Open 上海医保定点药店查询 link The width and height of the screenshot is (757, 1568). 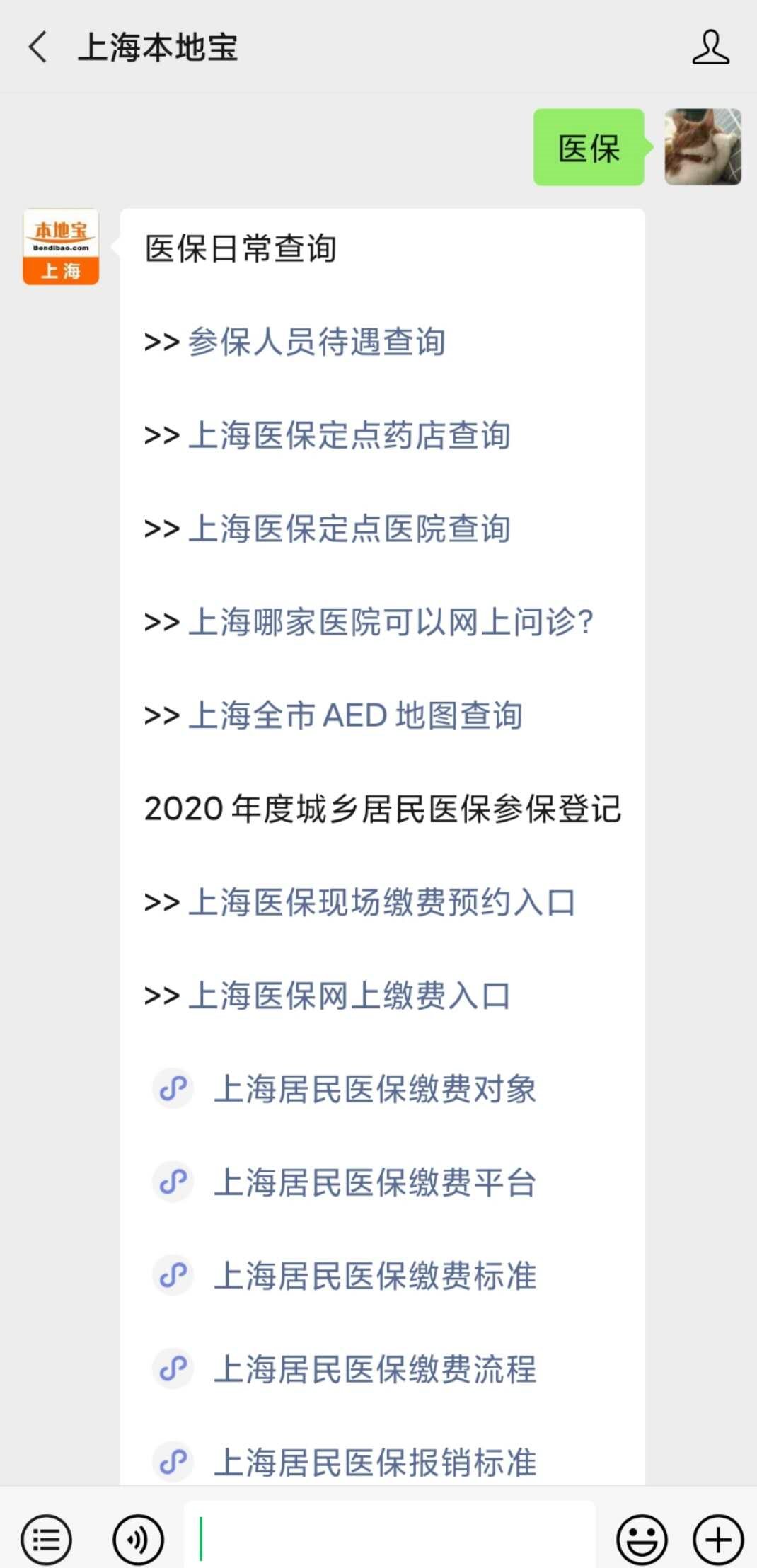[349, 436]
